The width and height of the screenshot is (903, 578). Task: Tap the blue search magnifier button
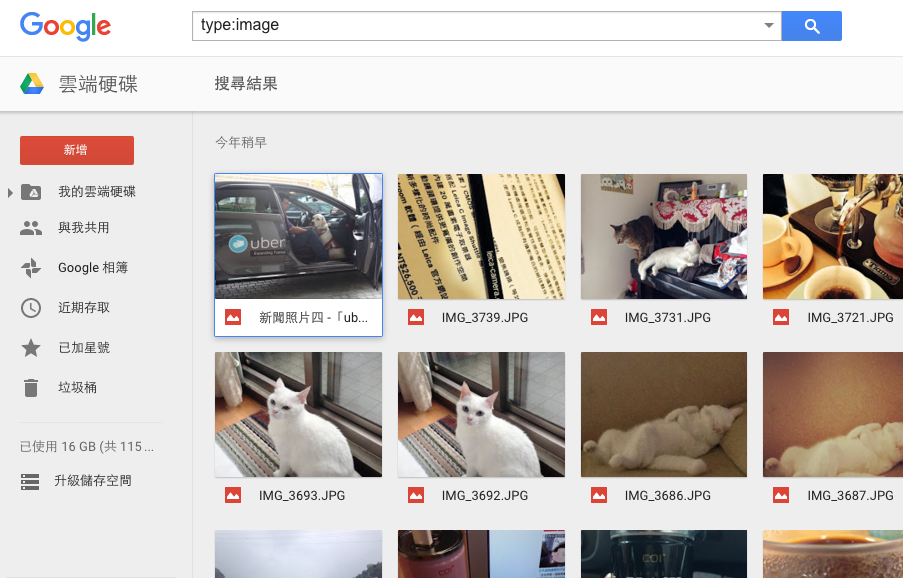point(811,26)
